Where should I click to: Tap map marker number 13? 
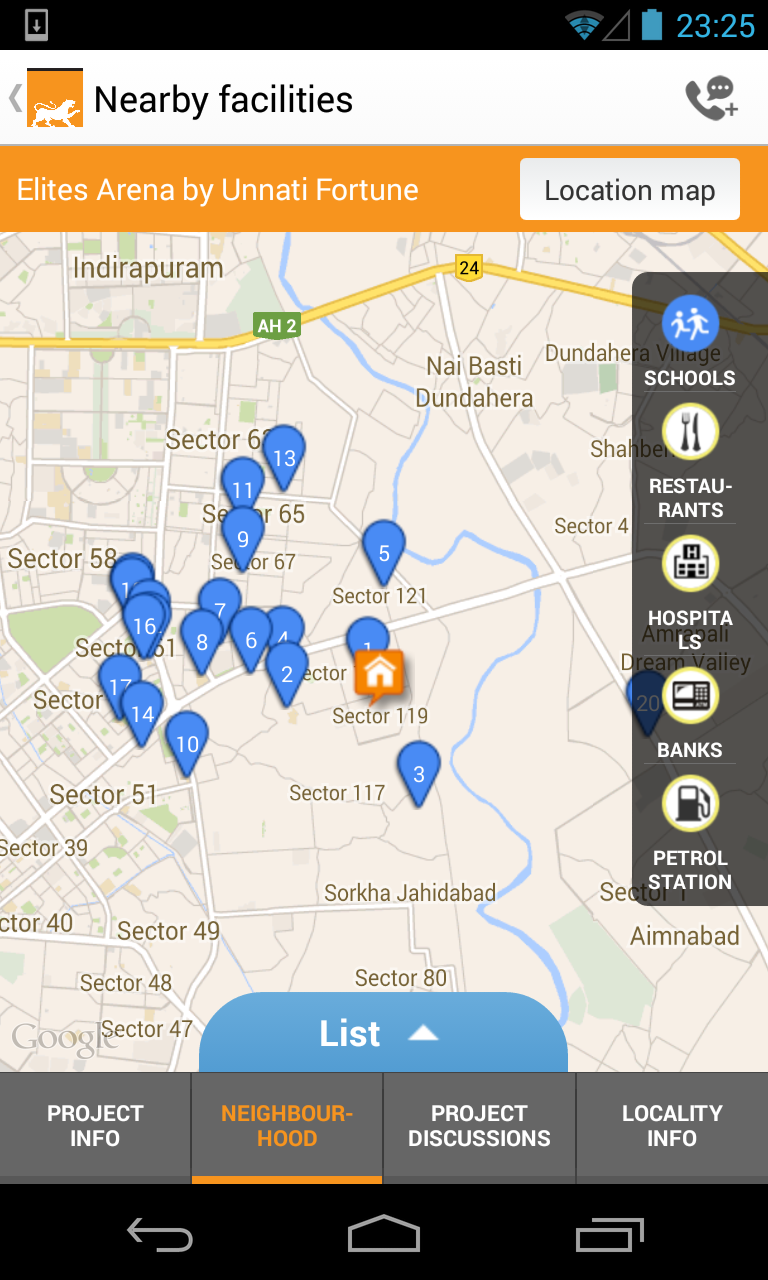coord(284,456)
